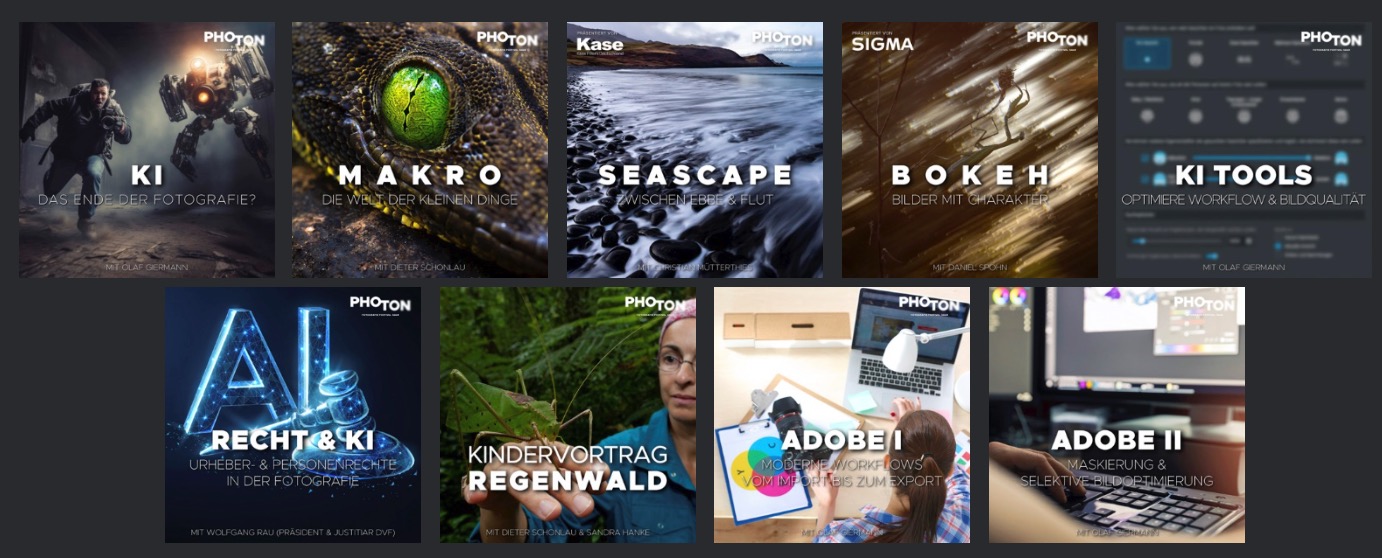Open the Makro lecture tile
The height and width of the screenshot is (558, 1382).
pos(420,150)
